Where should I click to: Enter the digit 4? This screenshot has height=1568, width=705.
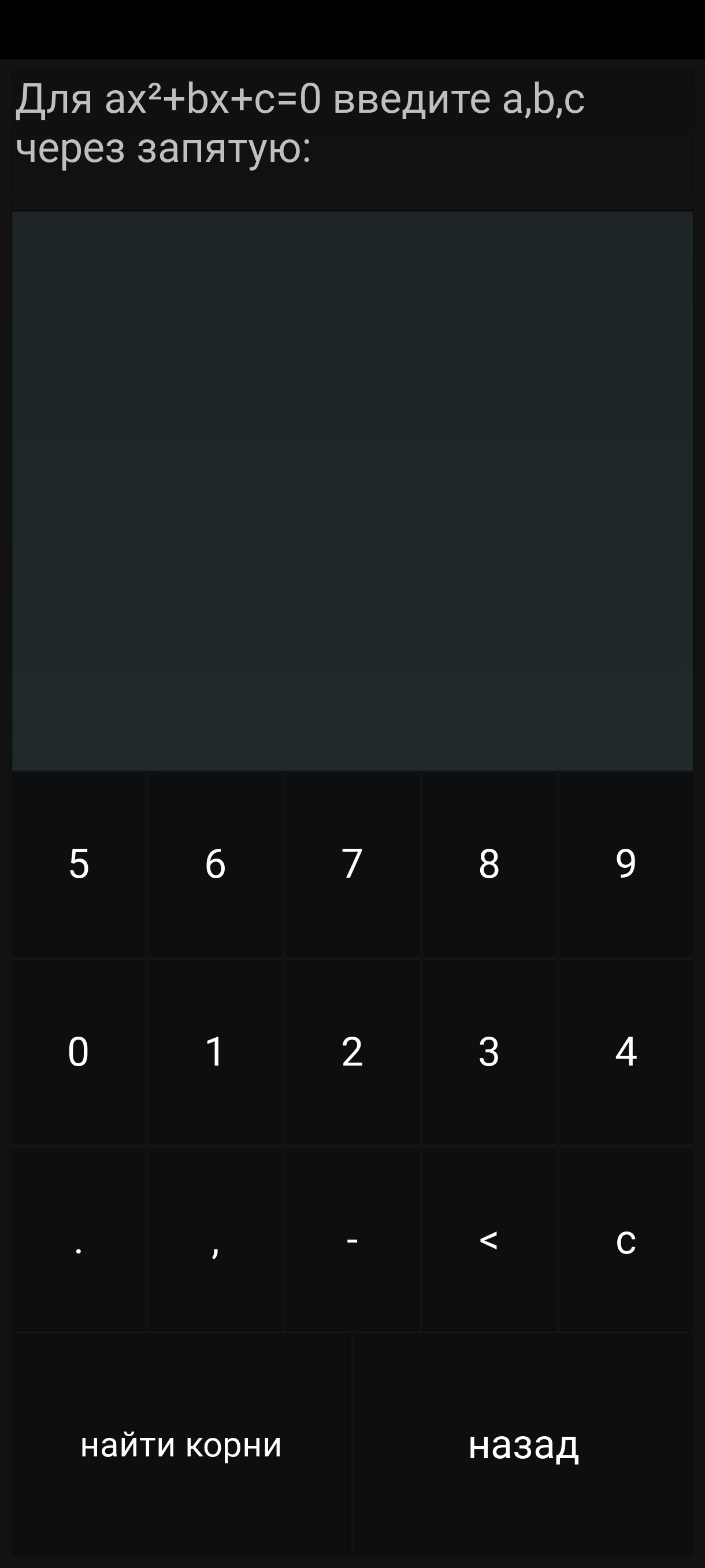pos(625,1052)
